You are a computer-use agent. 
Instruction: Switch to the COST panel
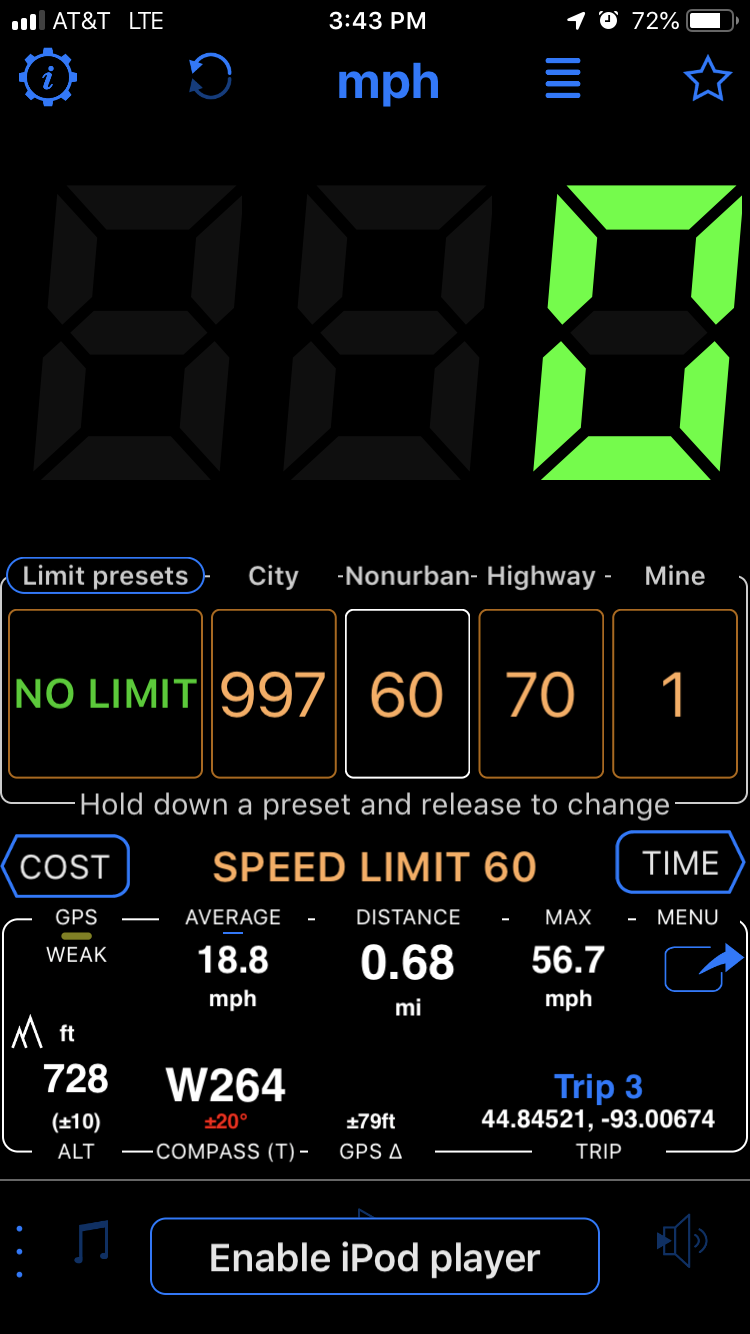(65, 866)
